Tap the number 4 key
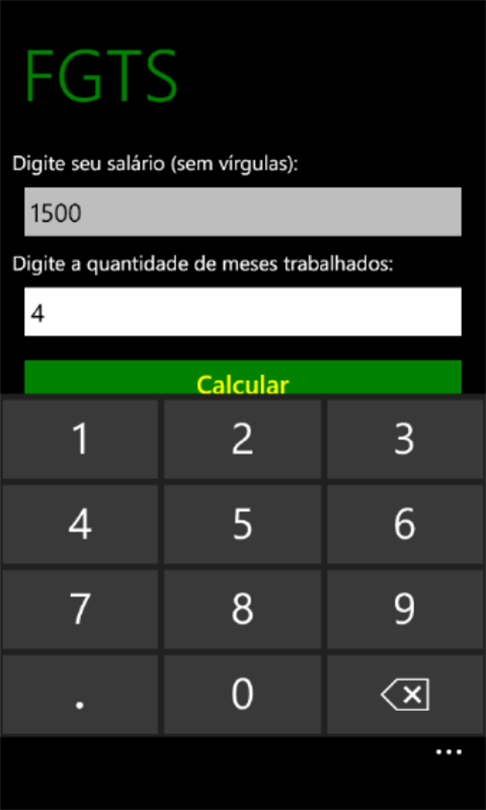The height and width of the screenshot is (810, 486). tap(80, 524)
